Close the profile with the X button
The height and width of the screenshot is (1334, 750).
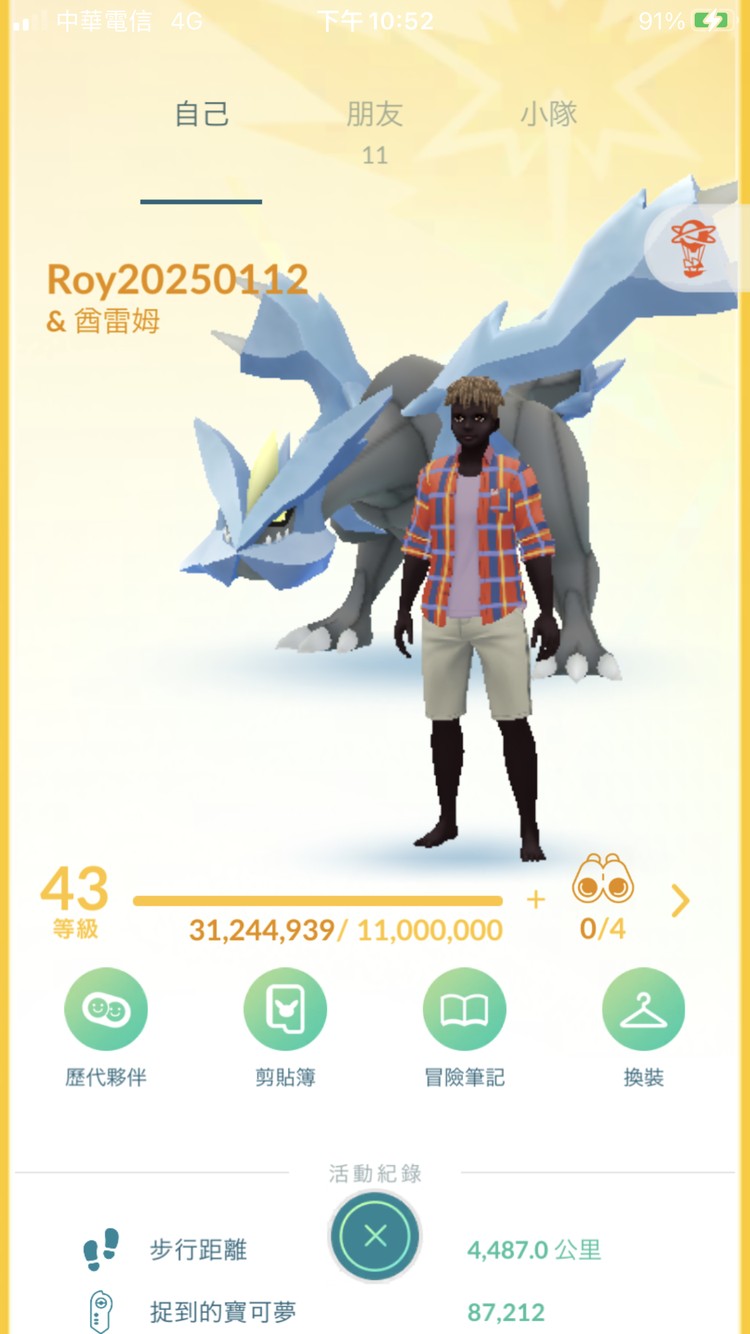(x=375, y=1236)
